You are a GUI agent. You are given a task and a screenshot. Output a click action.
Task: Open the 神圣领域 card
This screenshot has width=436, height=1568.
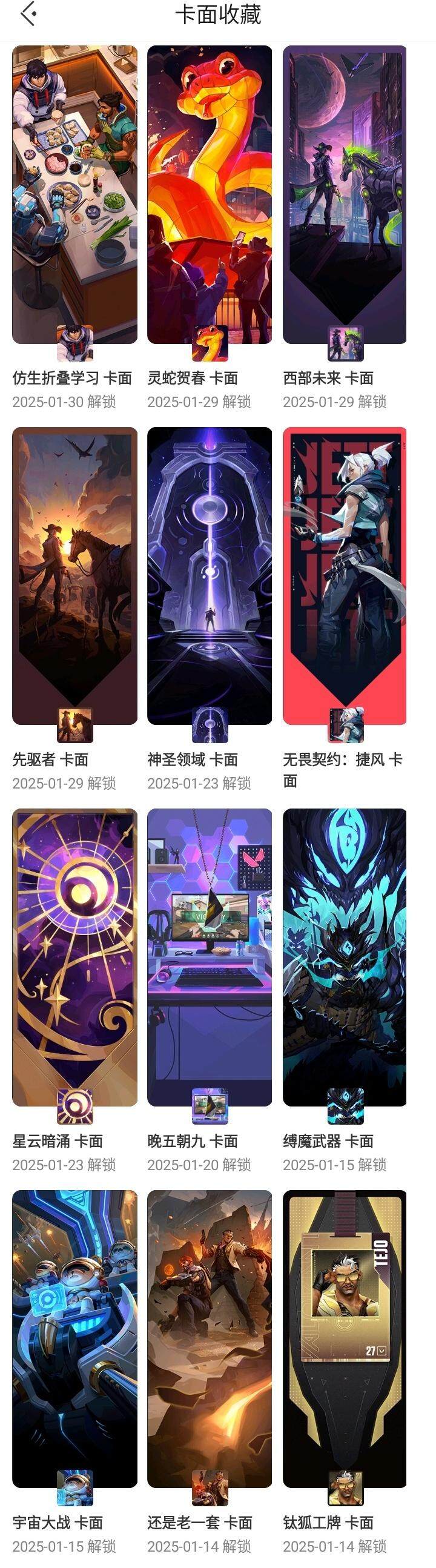[x=210, y=575]
